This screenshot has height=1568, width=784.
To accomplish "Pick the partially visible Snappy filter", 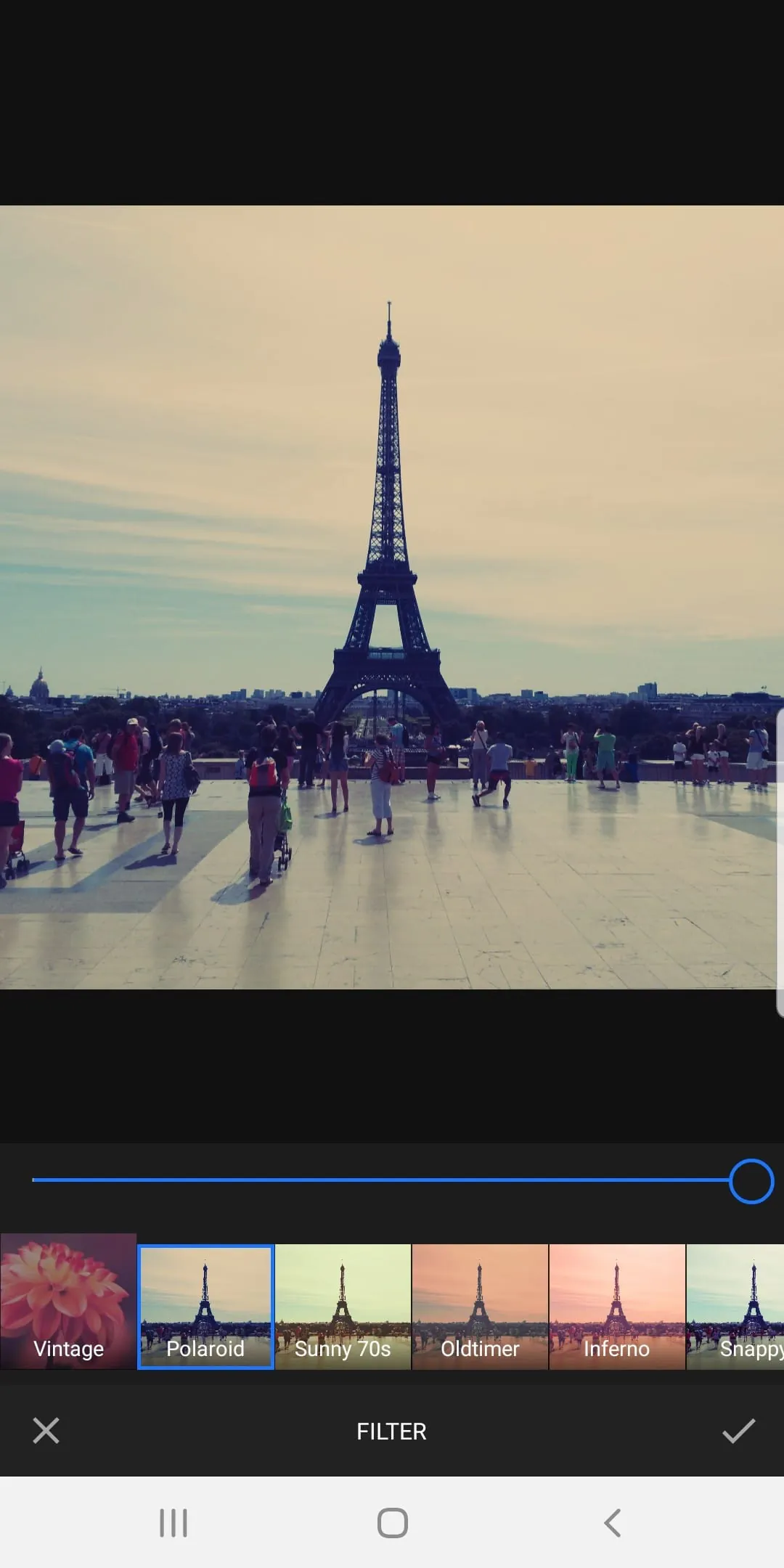I will tap(748, 1299).
